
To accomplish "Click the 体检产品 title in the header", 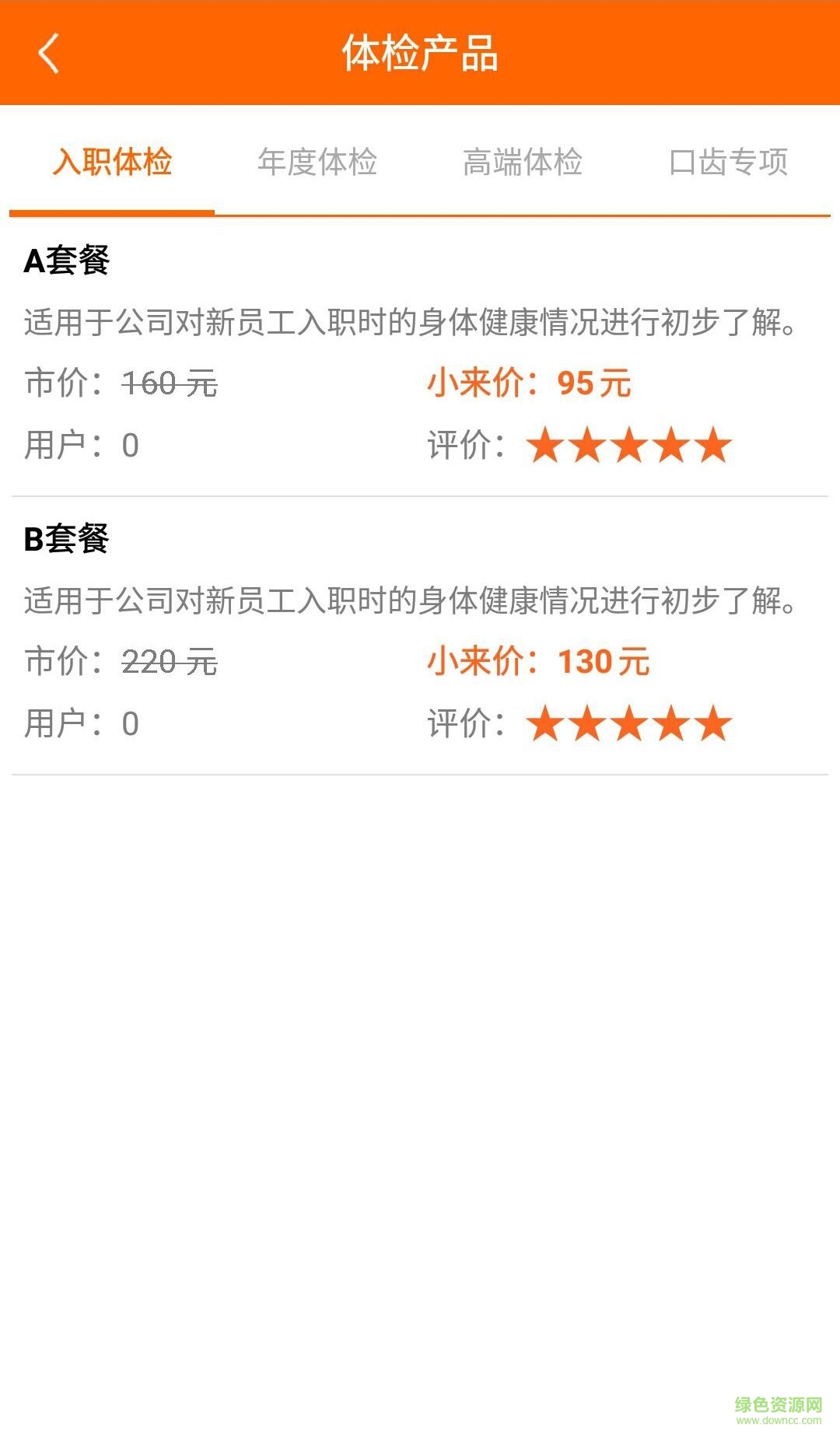I will 420,54.
